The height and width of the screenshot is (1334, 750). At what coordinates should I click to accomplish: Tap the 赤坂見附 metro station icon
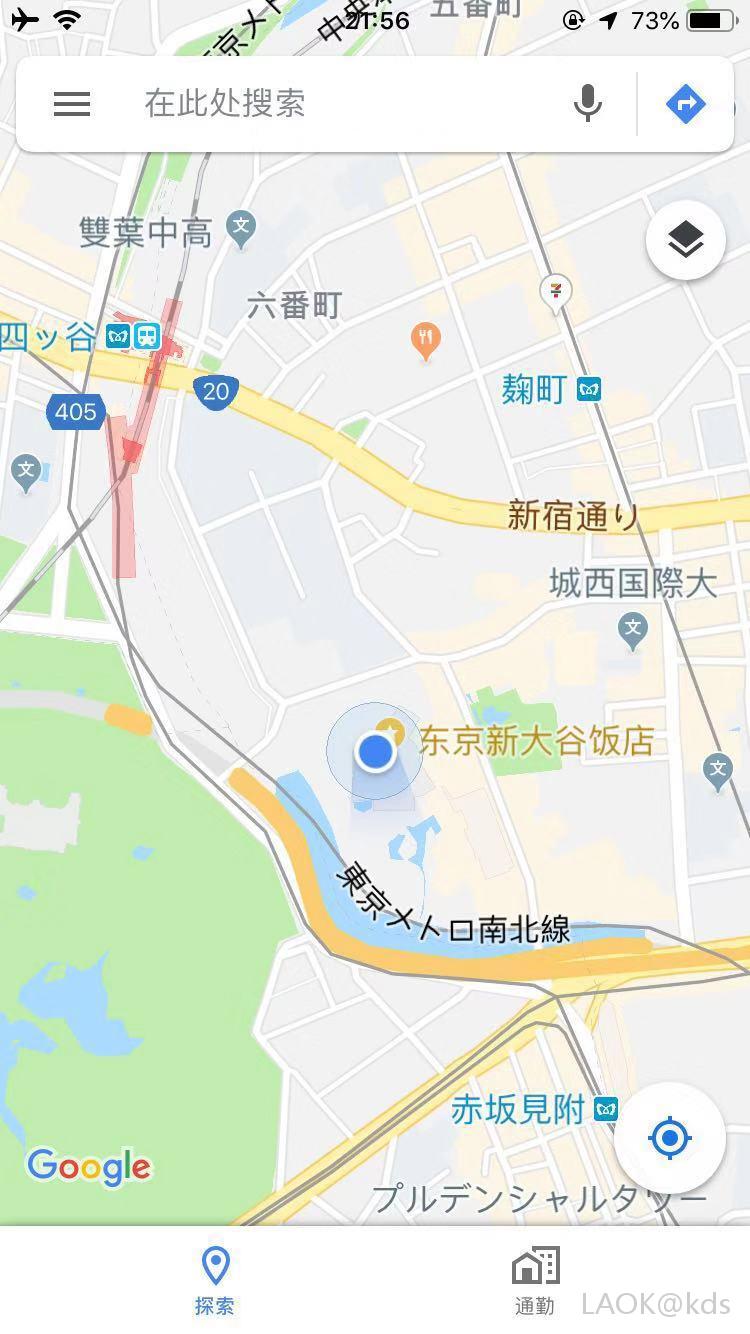coord(605,1110)
